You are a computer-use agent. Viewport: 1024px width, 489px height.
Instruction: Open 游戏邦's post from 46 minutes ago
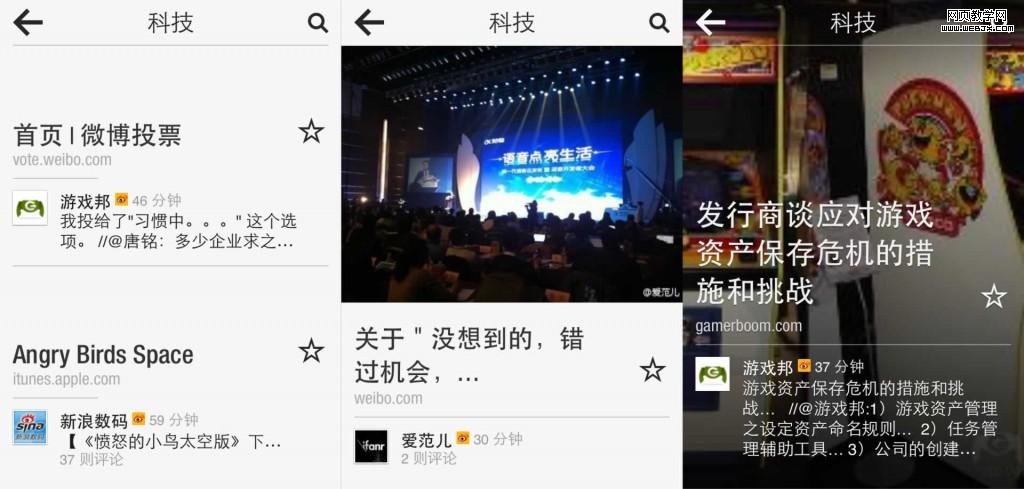point(176,221)
